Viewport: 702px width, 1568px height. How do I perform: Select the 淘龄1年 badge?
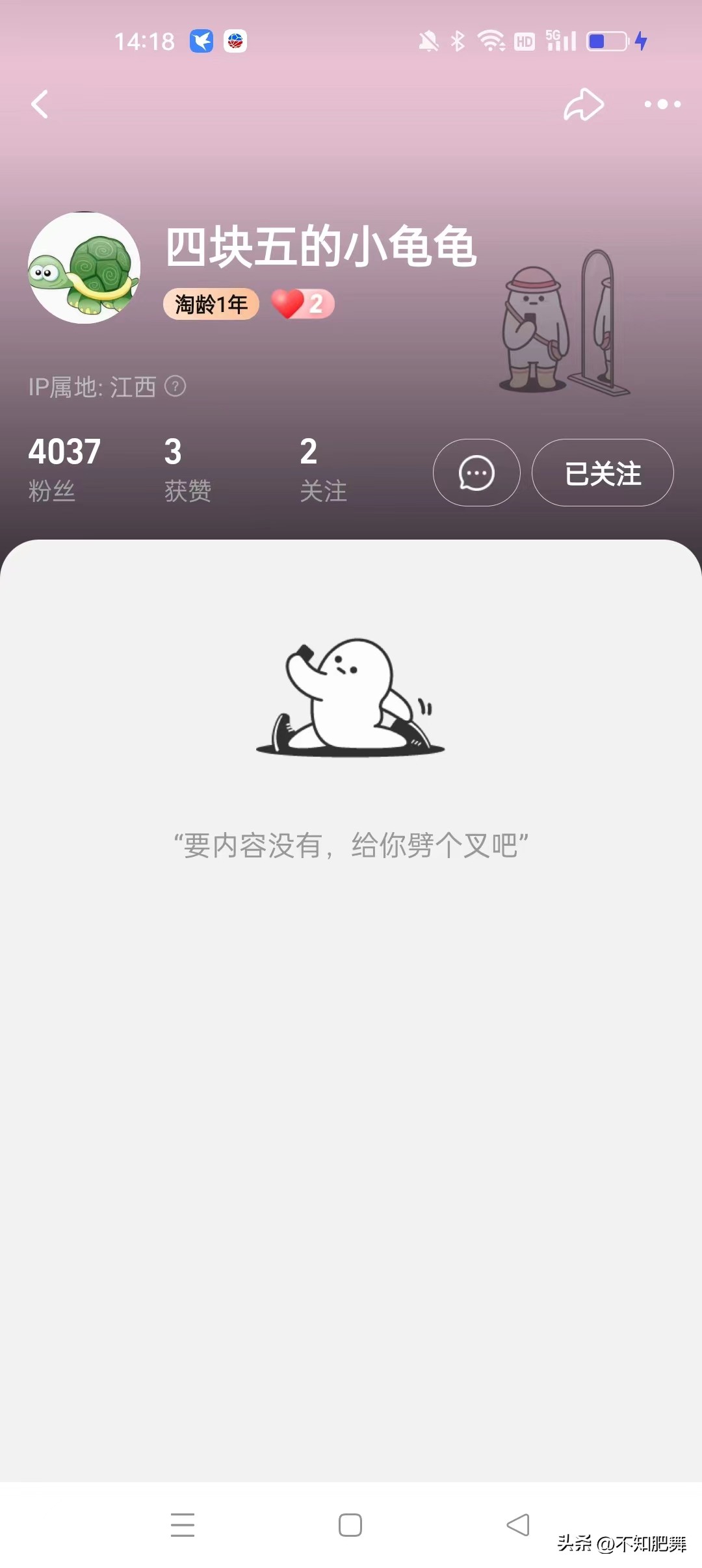click(x=211, y=303)
